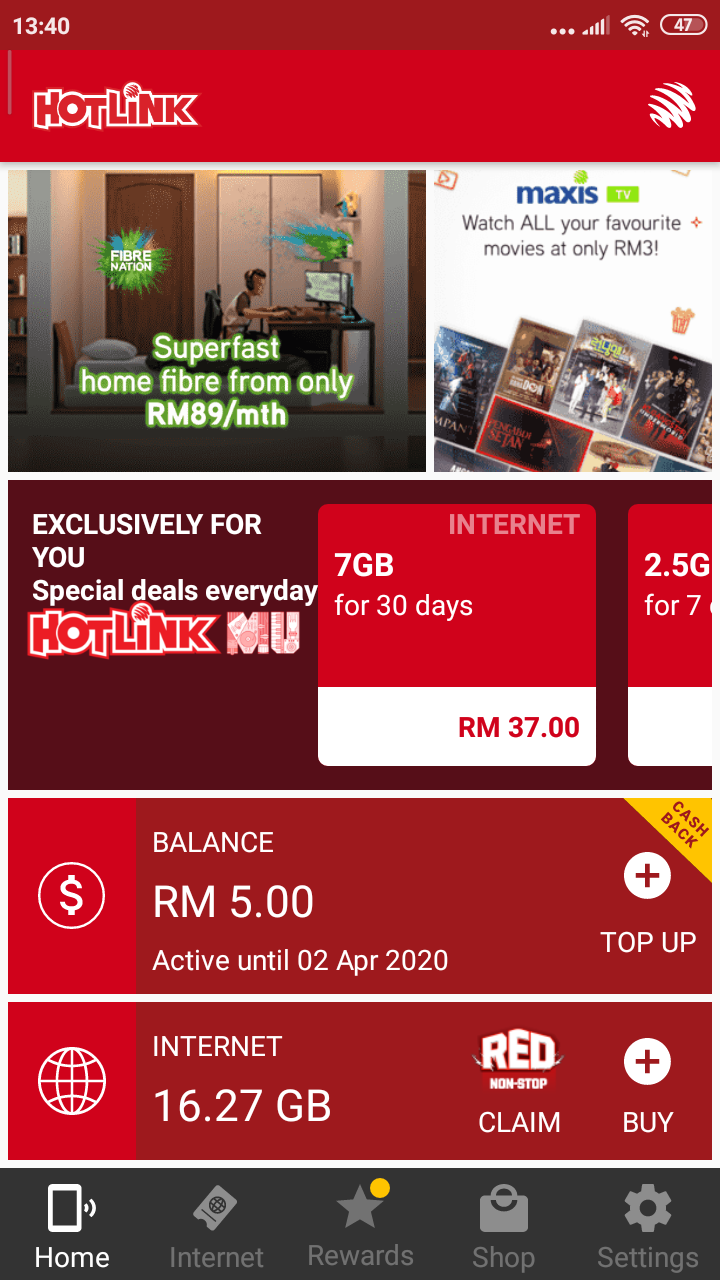
Task: Tap the Top Up plus button
Action: [x=647, y=877]
